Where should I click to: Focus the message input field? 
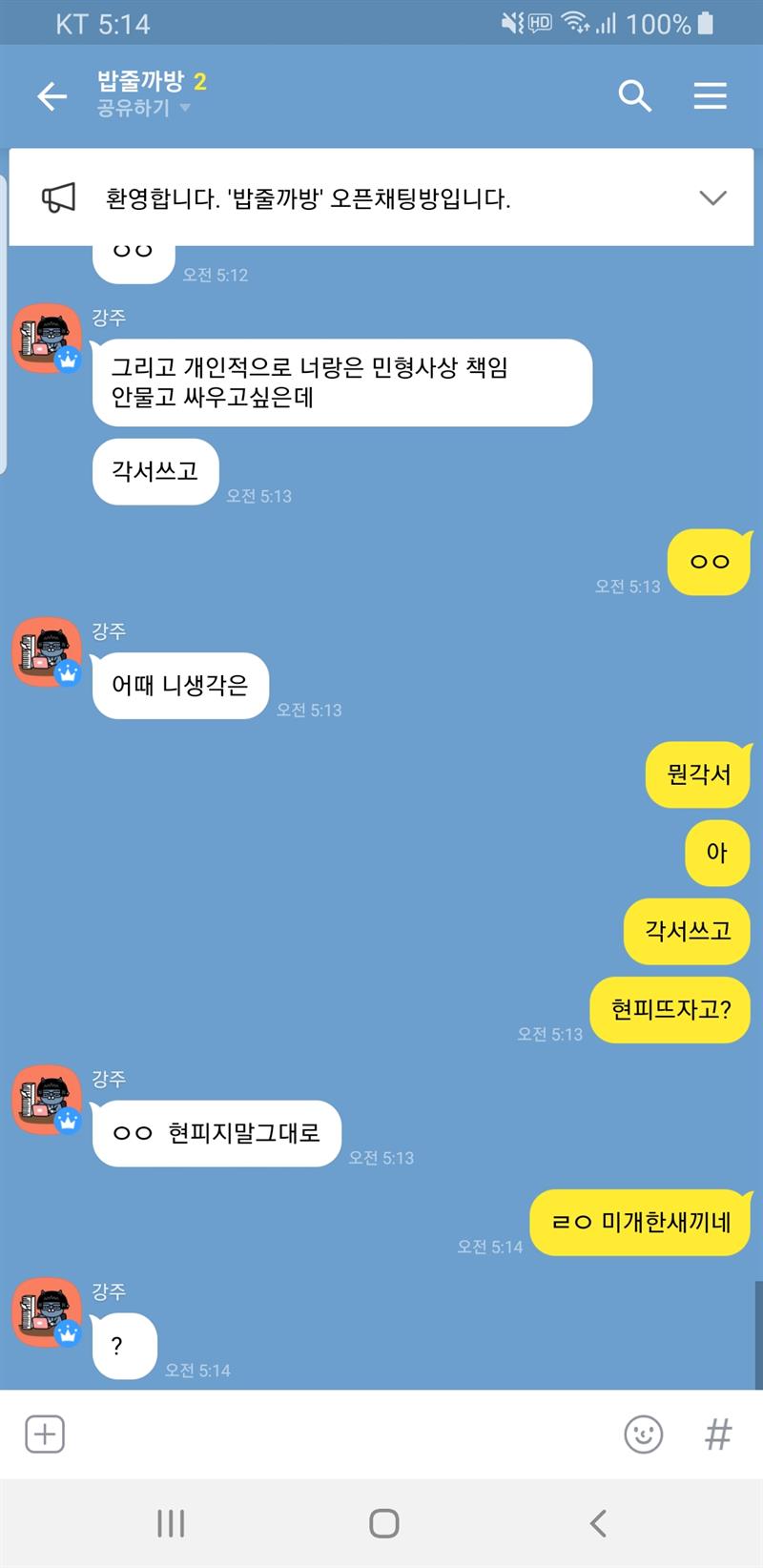pyautogui.click(x=334, y=1434)
